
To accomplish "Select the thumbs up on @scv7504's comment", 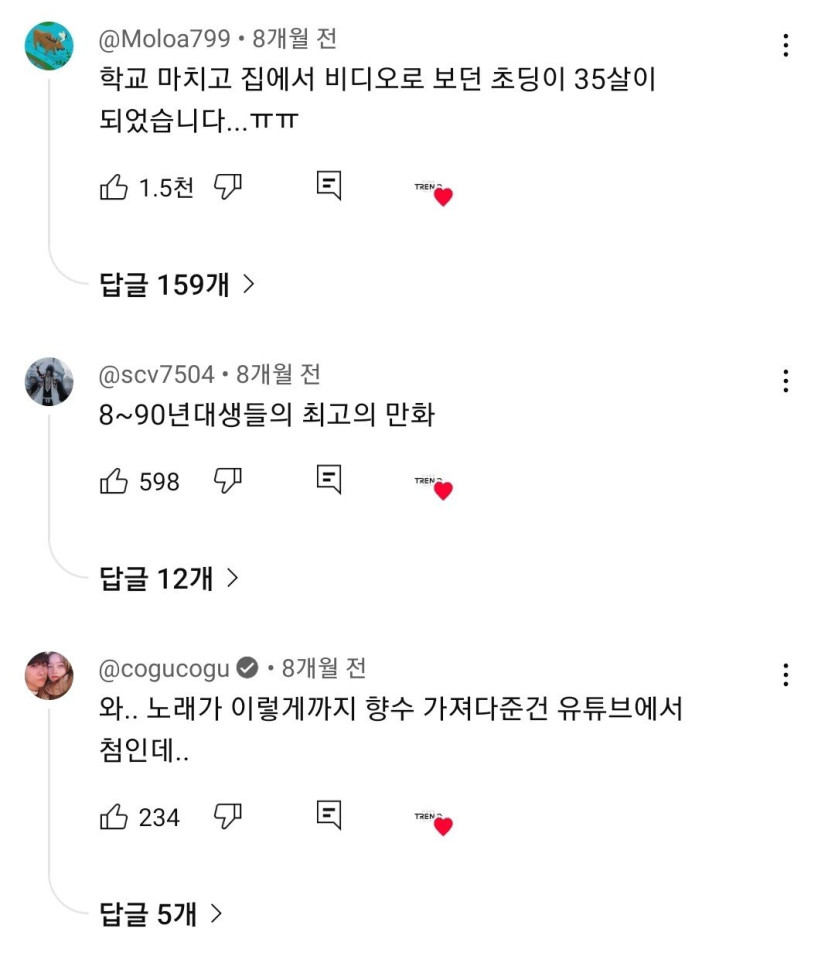I will point(113,481).
